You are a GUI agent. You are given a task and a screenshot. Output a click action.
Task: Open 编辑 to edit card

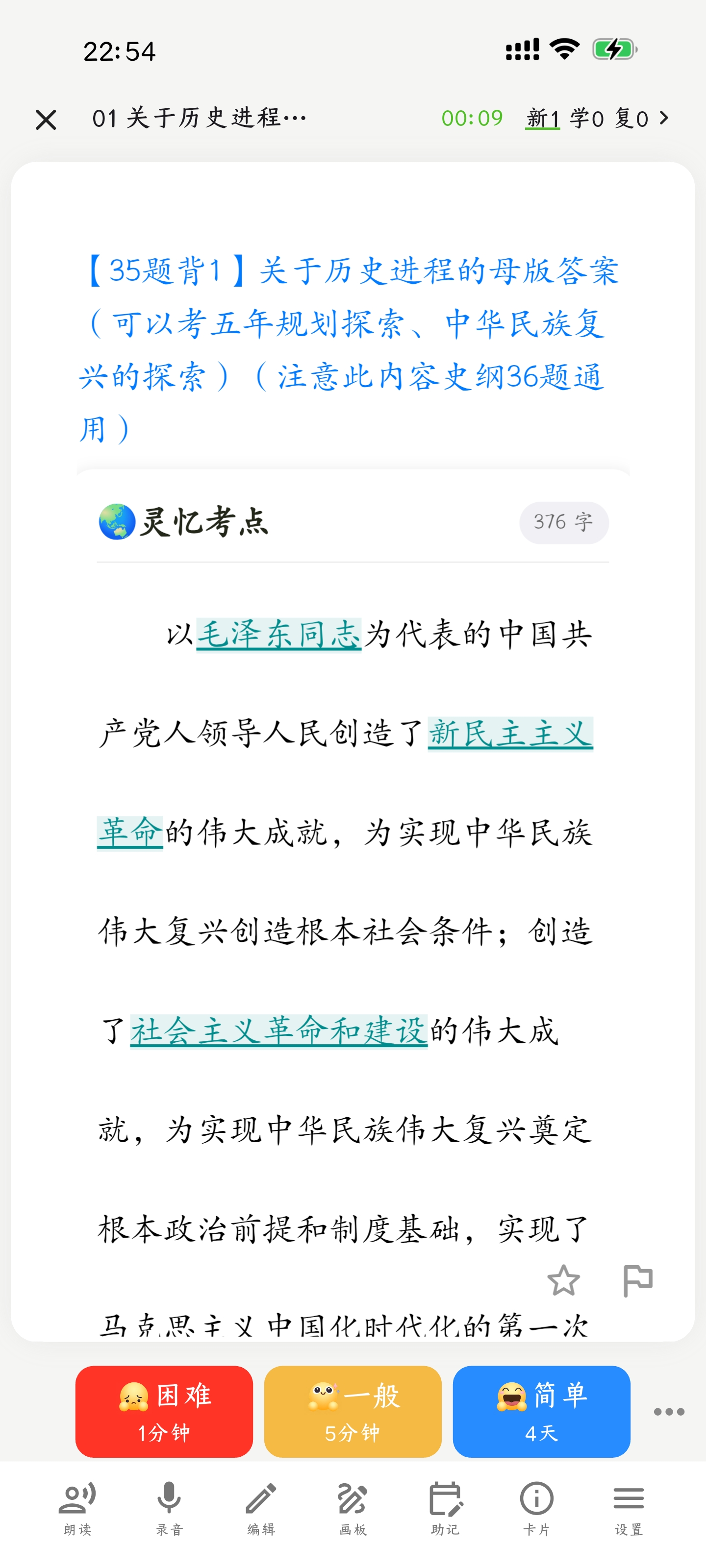pyautogui.click(x=261, y=1507)
